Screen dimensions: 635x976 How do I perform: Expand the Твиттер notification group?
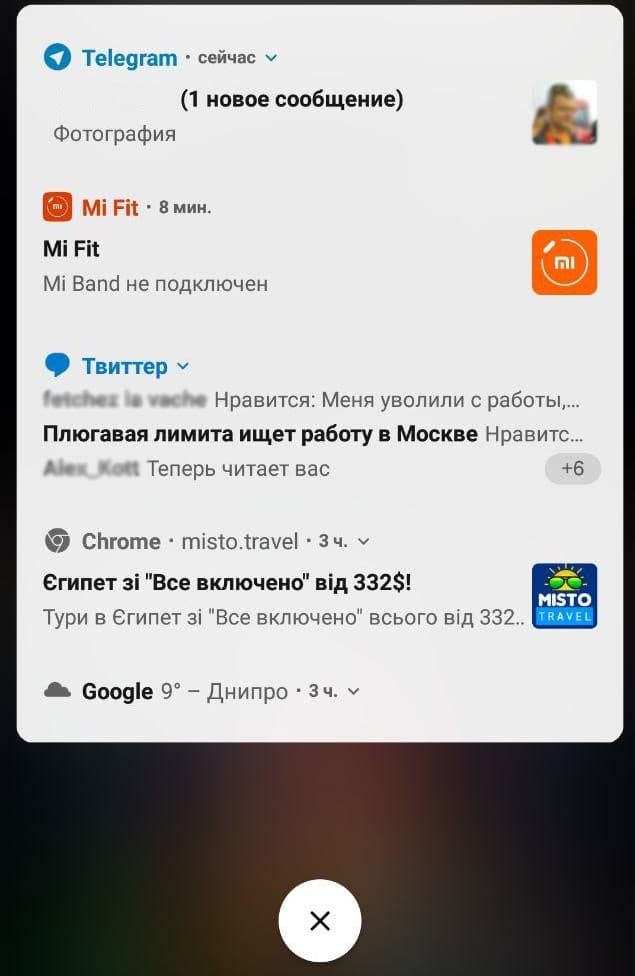pyautogui.click(x=182, y=366)
